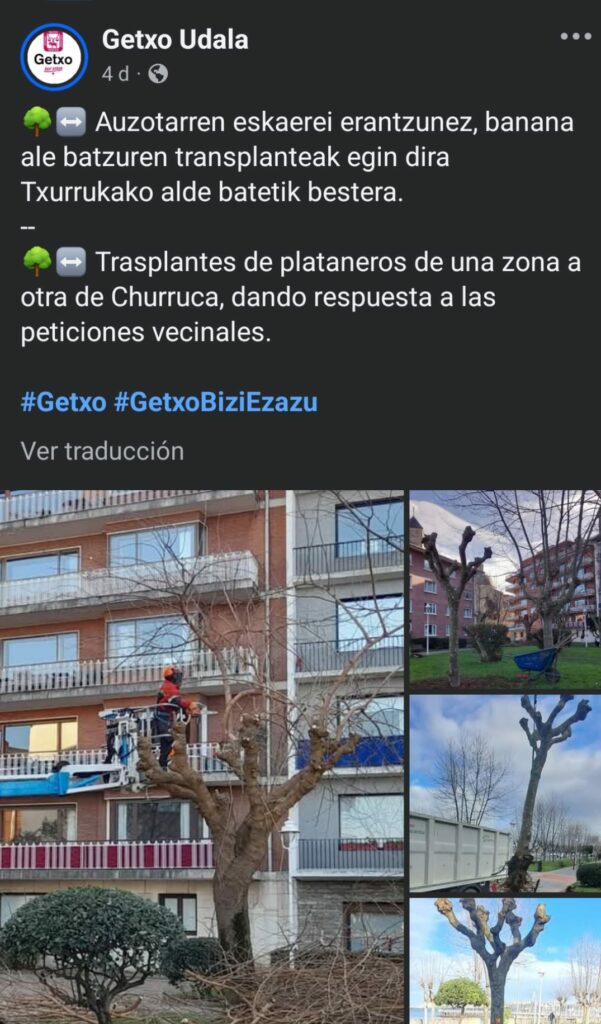601x1024 pixels.
Task: Open the #Getxo hashtag
Action: tap(63, 402)
